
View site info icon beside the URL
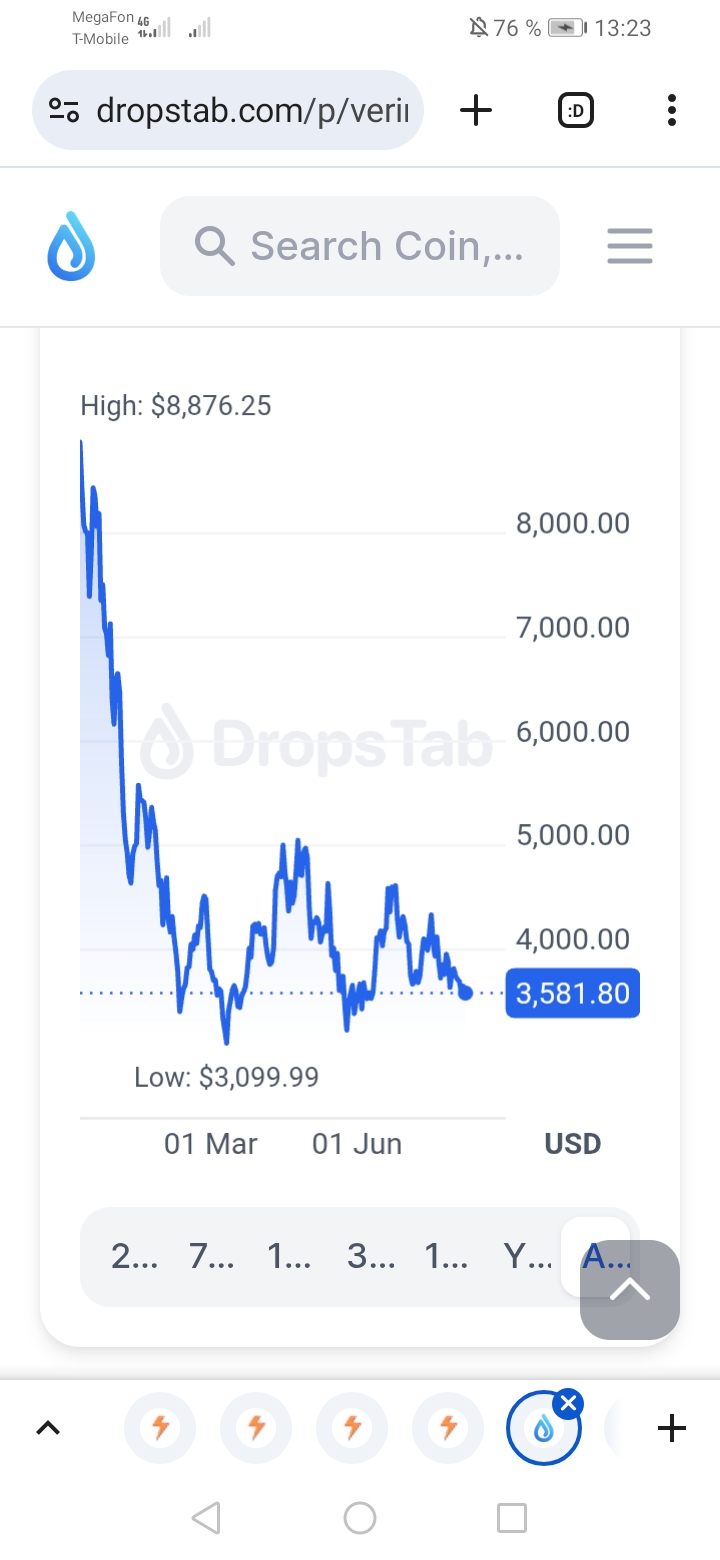coord(65,110)
